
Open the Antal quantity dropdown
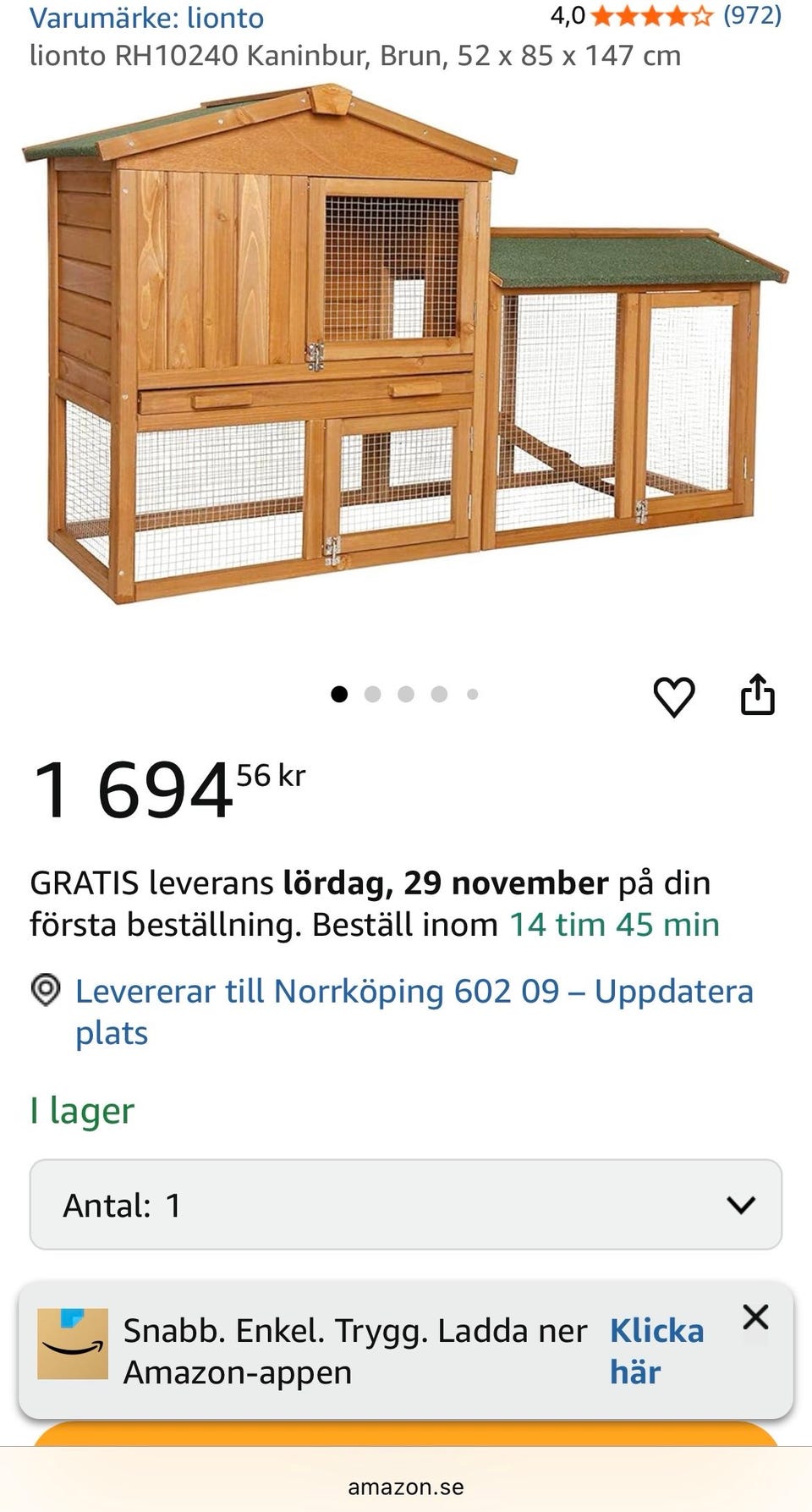point(406,1206)
